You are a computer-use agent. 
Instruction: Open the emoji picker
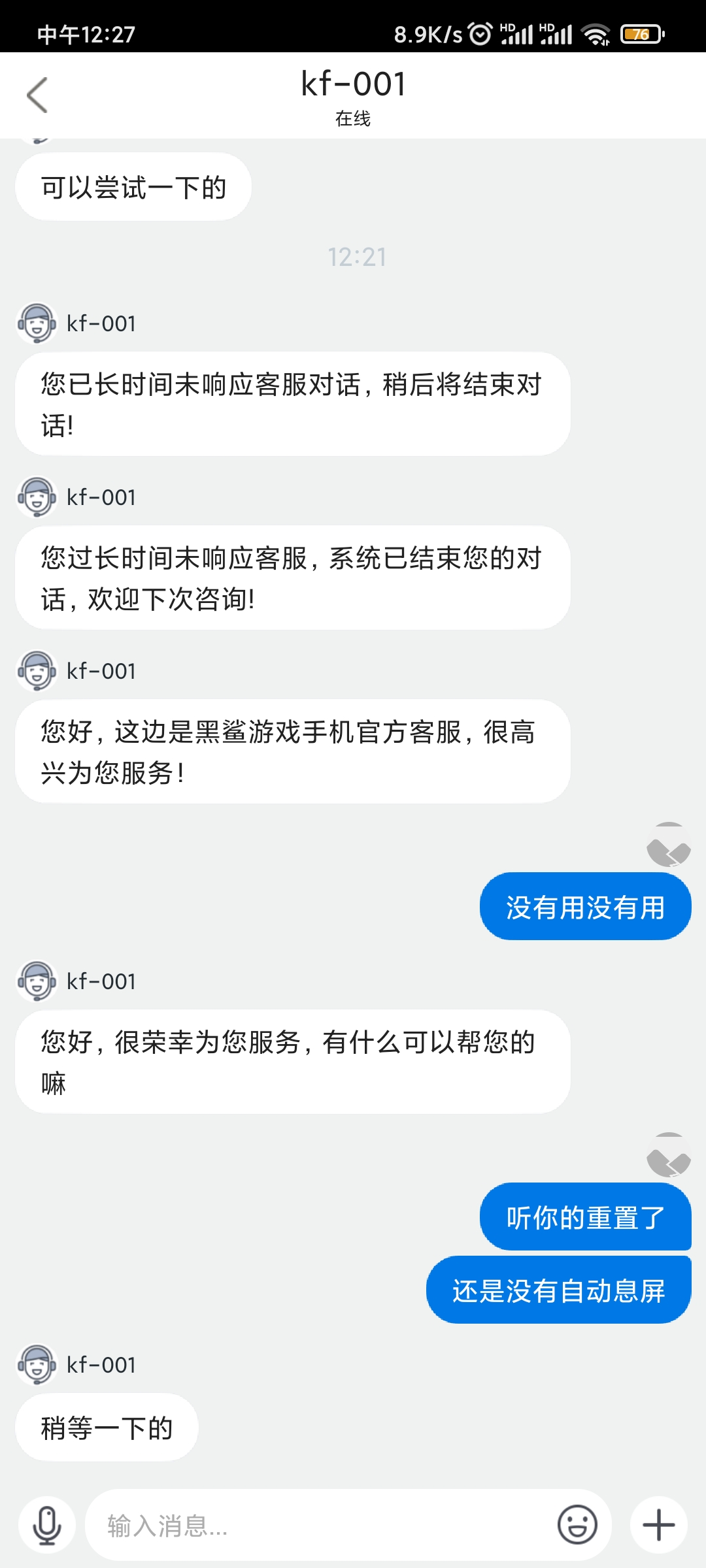577,1526
